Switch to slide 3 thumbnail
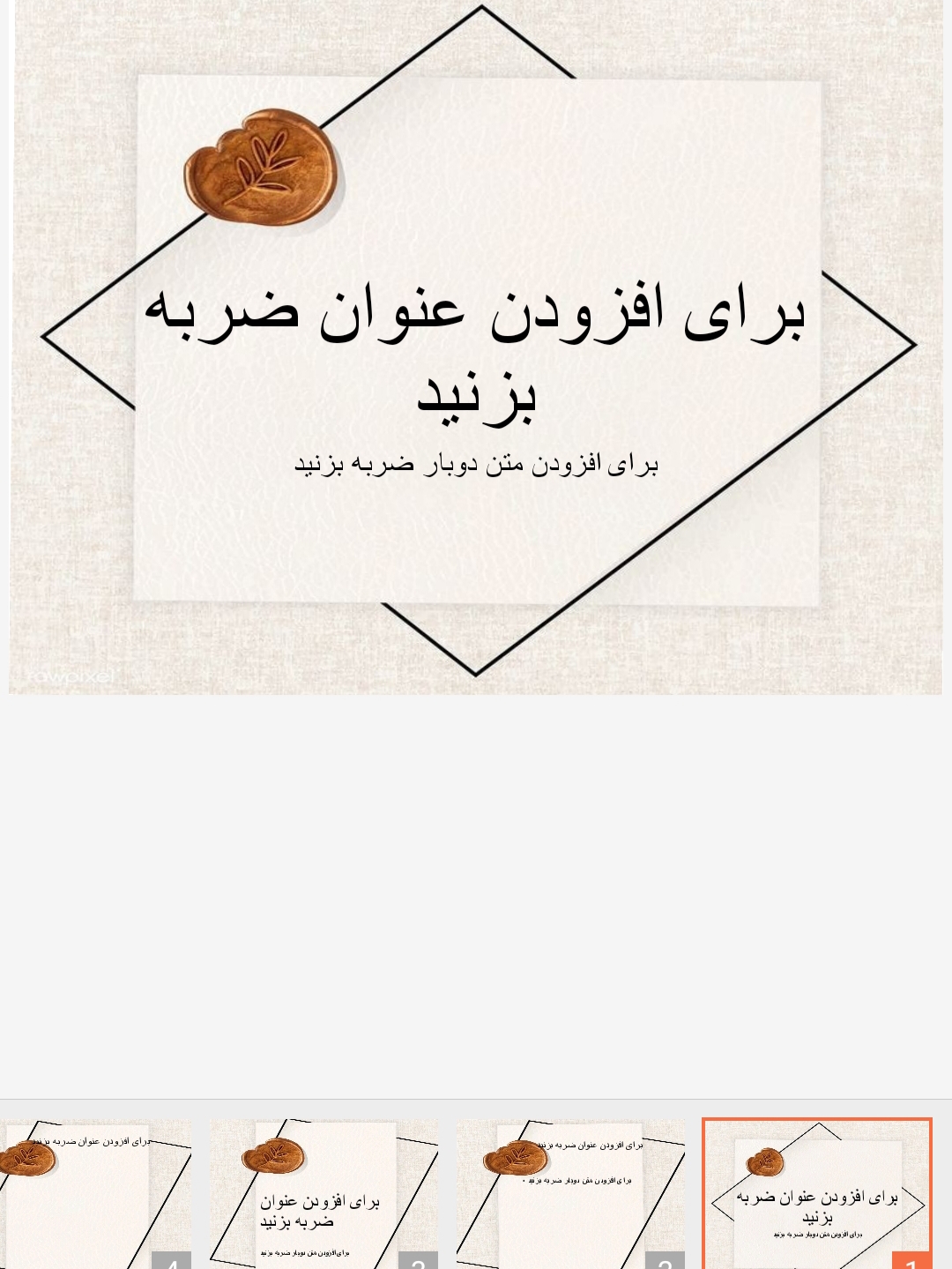952x1269 pixels. (324, 1194)
